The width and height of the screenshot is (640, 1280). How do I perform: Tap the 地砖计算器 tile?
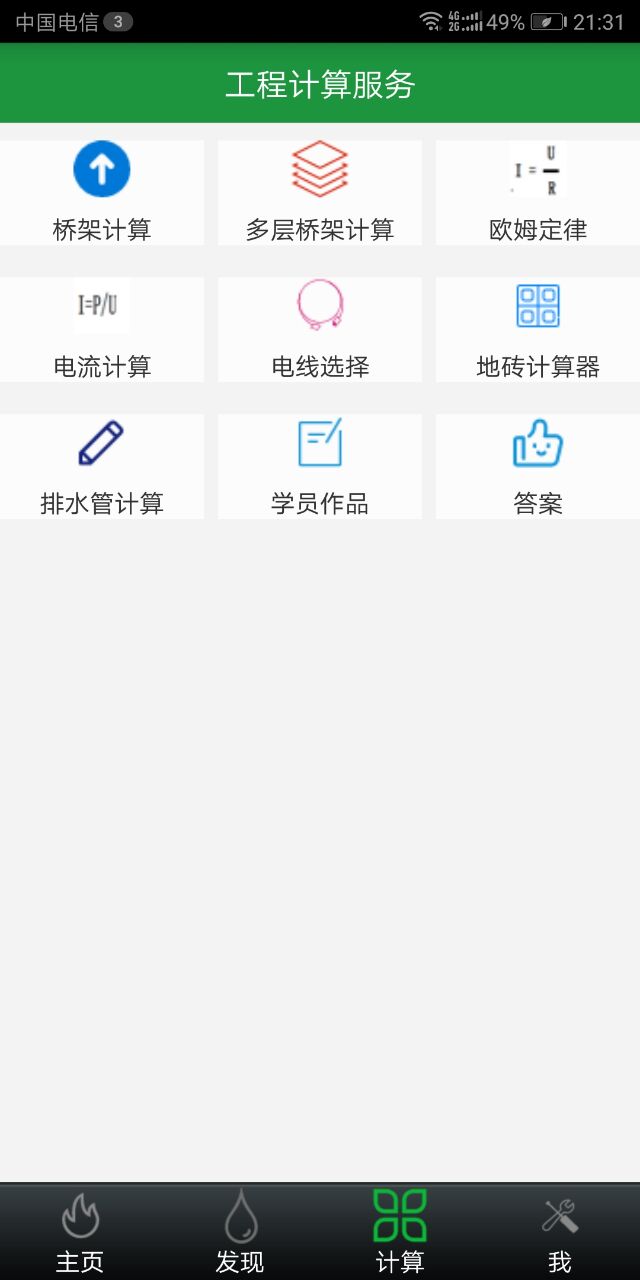[x=538, y=329]
